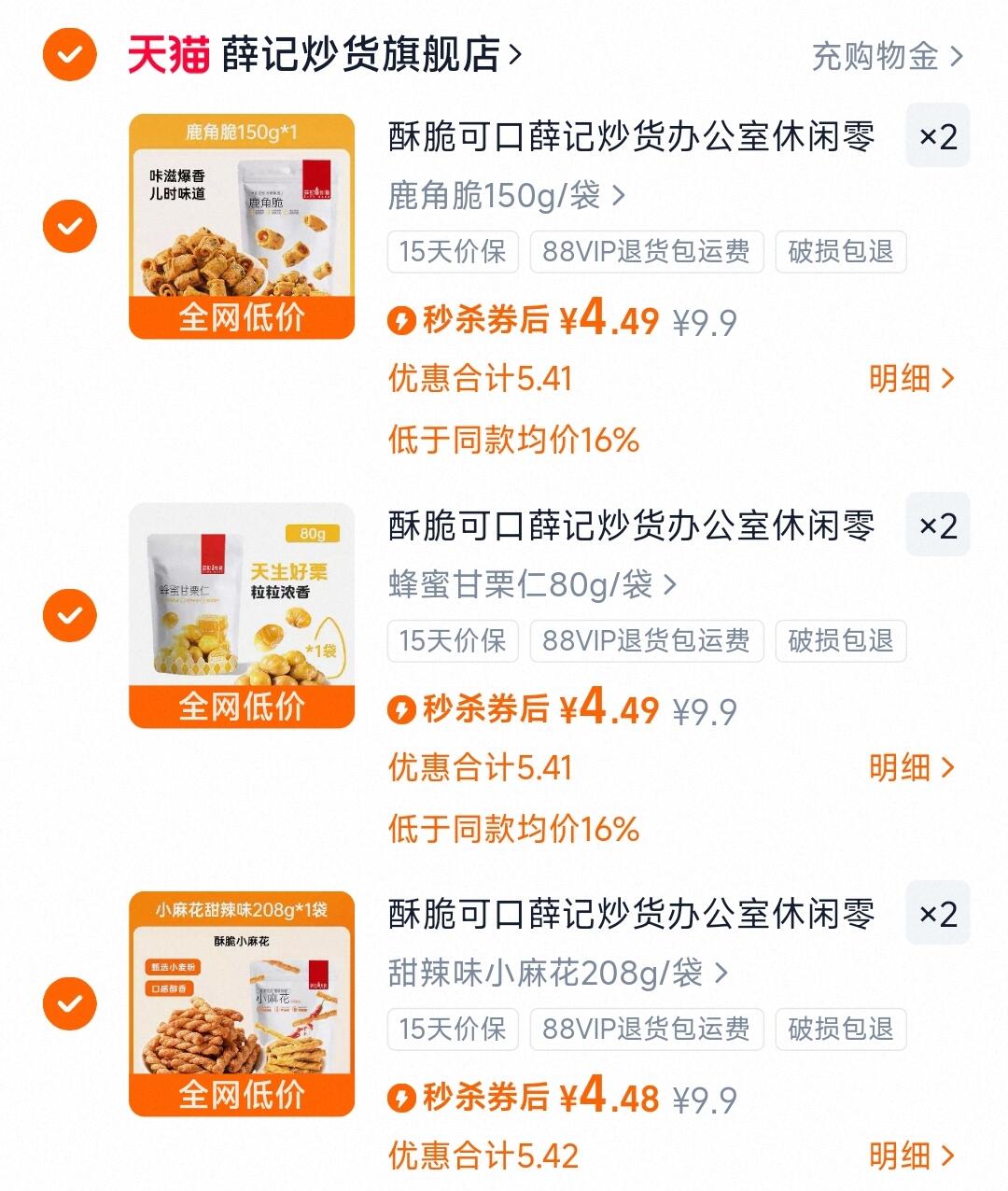Click the 蜂蜜甘栗仁 product thumbnail
Screen dimensions: 1008x1191
point(243,611)
